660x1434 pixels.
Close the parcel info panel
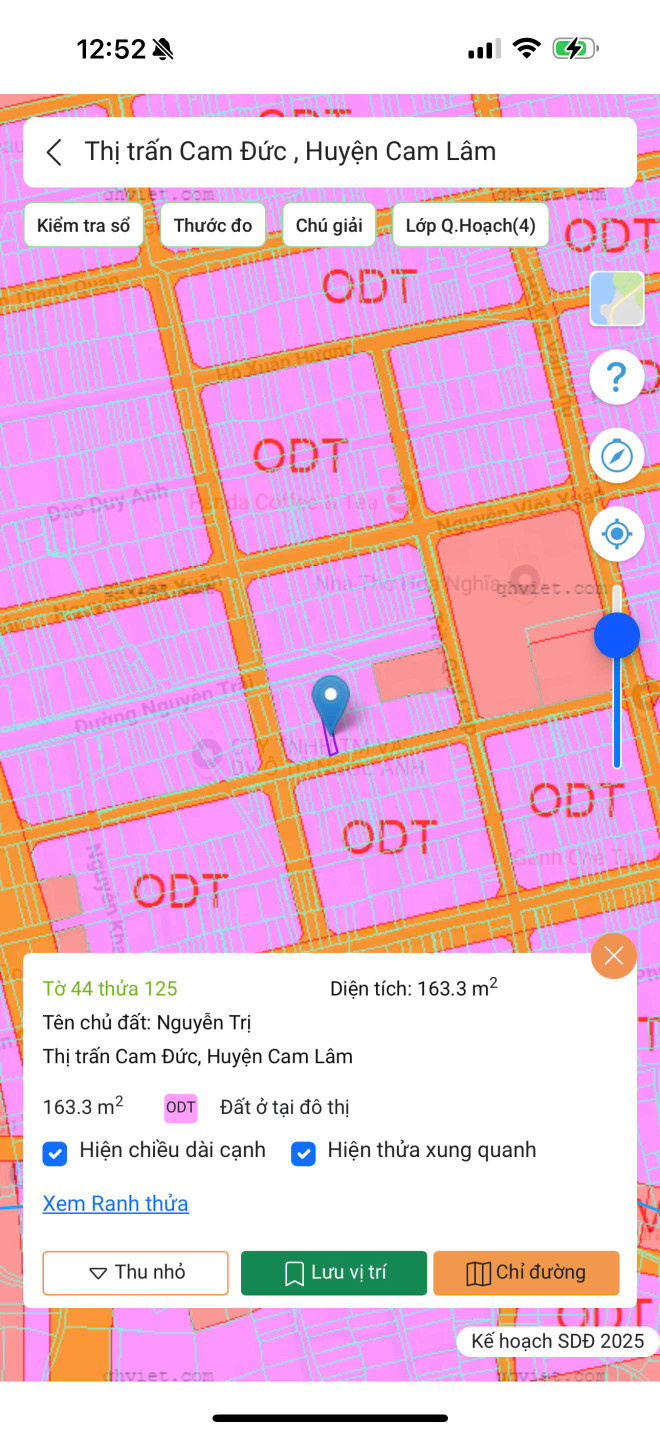(x=613, y=956)
